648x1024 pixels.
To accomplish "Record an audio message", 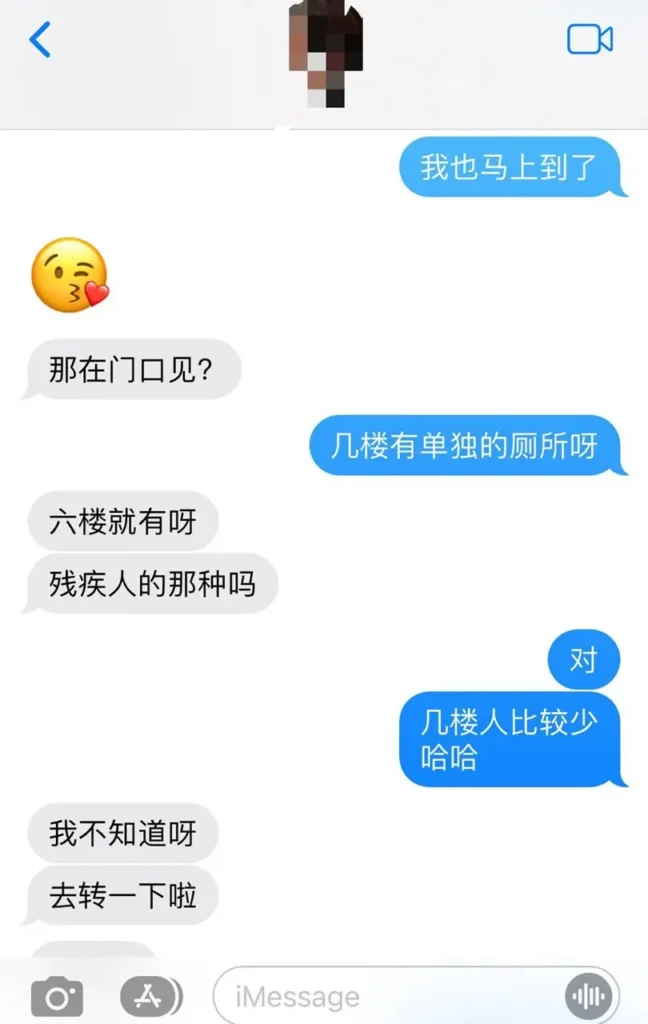I will (589, 996).
